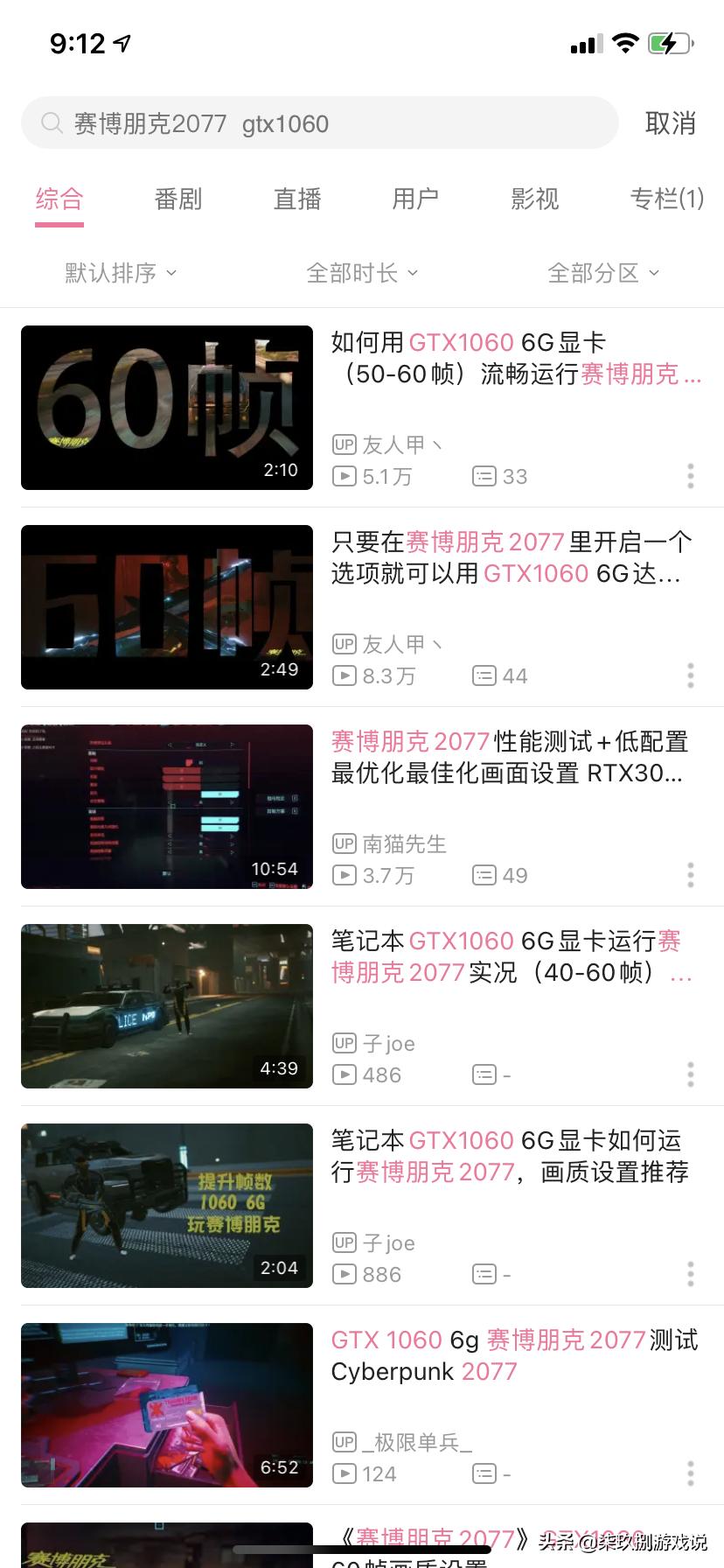Open the 默认排序 sort dropdown
This screenshot has width=724, height=1568.
[x=119, y=272]
